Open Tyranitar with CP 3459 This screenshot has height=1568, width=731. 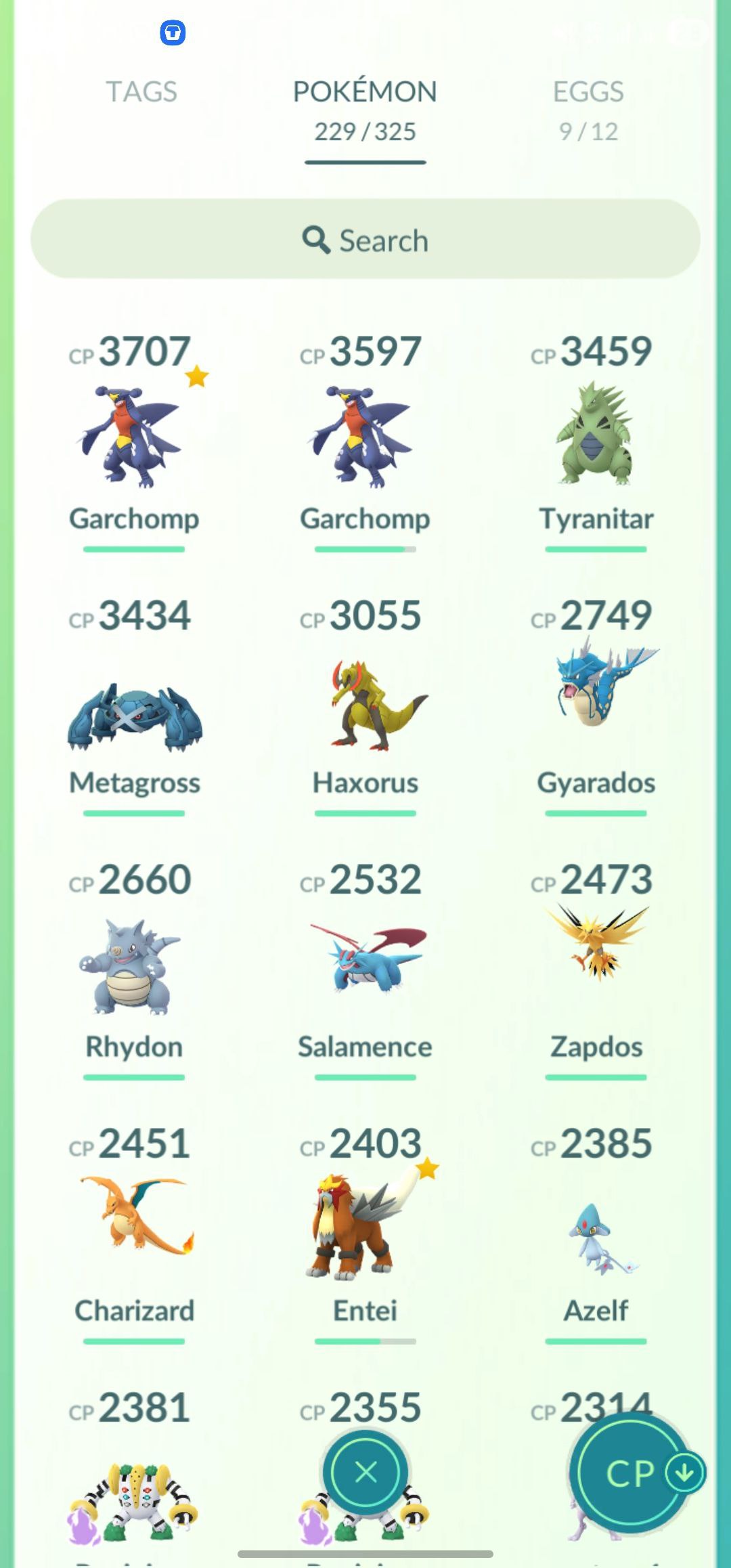point(596,437)
